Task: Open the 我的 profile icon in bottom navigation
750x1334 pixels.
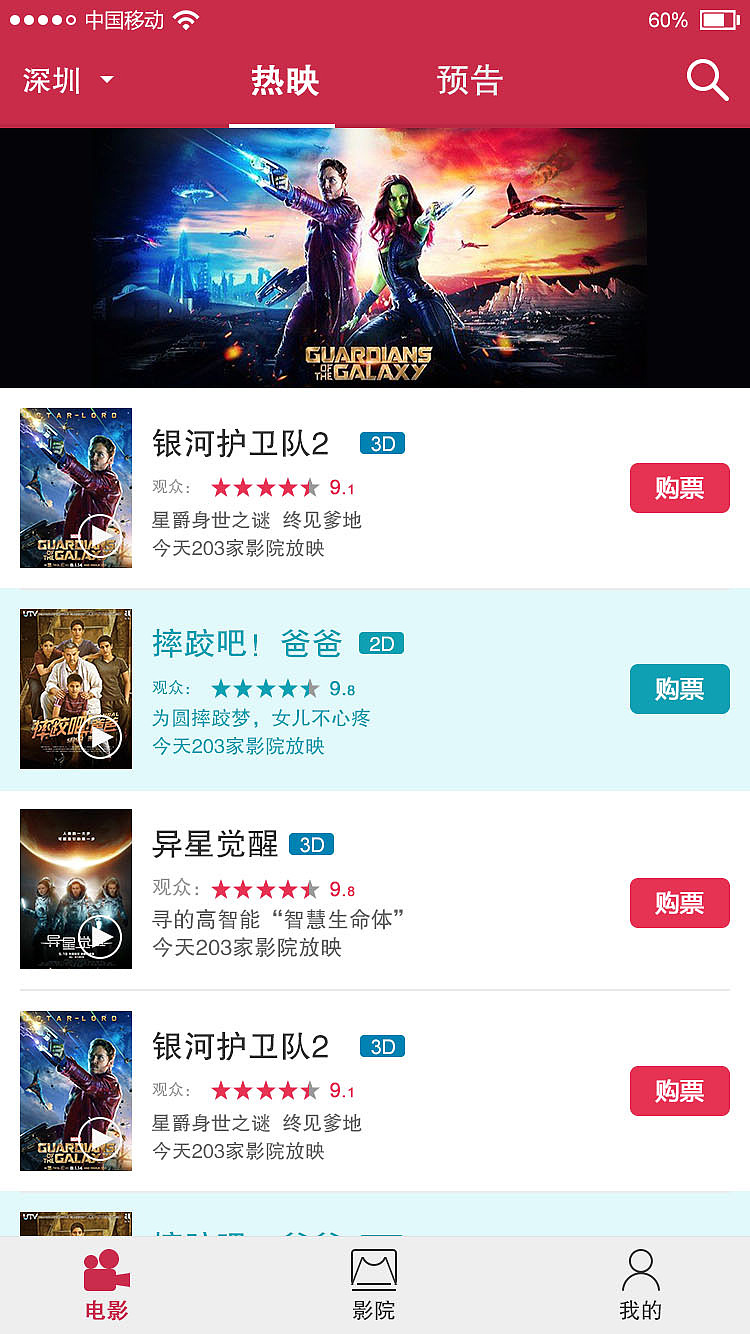Action: coord(640,1283)
